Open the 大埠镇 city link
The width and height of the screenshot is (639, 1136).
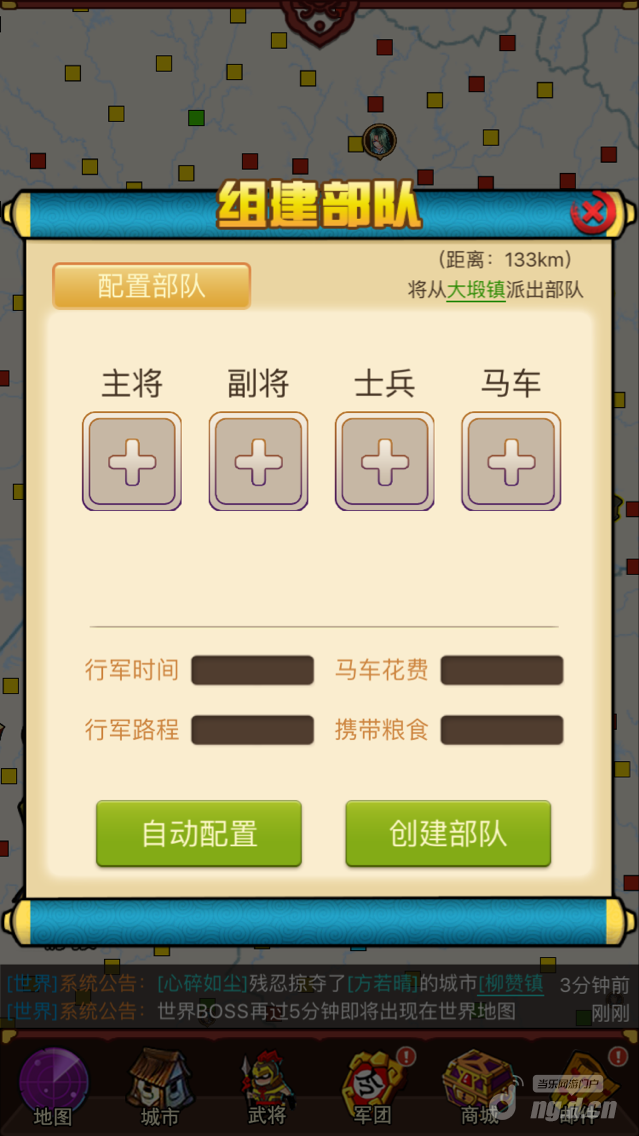point(475,290)
